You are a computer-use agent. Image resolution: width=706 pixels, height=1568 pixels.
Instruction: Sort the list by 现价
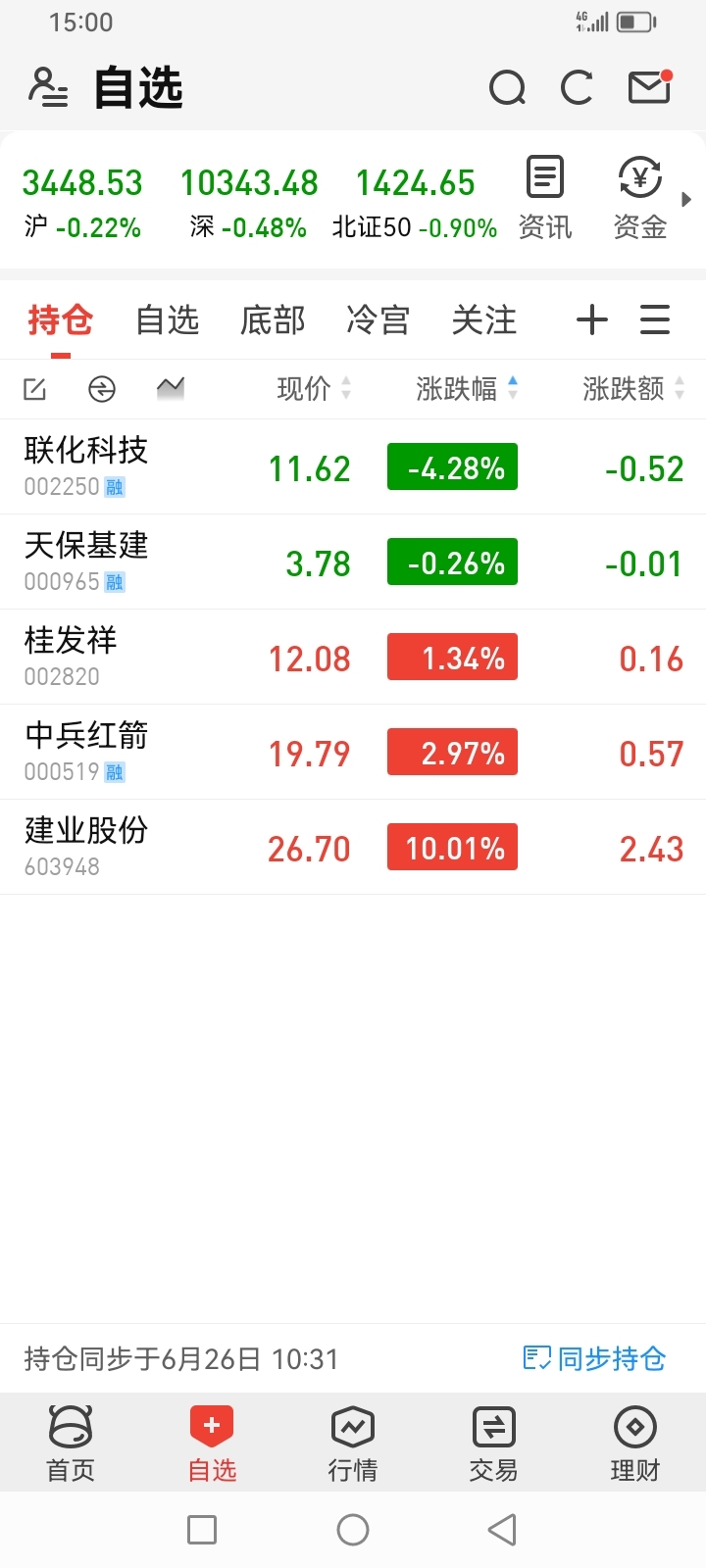pos(314,389)
